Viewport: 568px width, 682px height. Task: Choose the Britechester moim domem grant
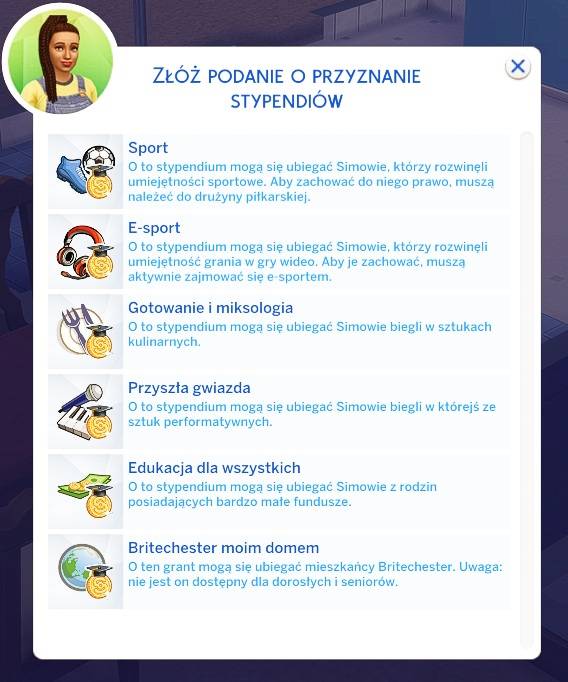tap(279, 572)
